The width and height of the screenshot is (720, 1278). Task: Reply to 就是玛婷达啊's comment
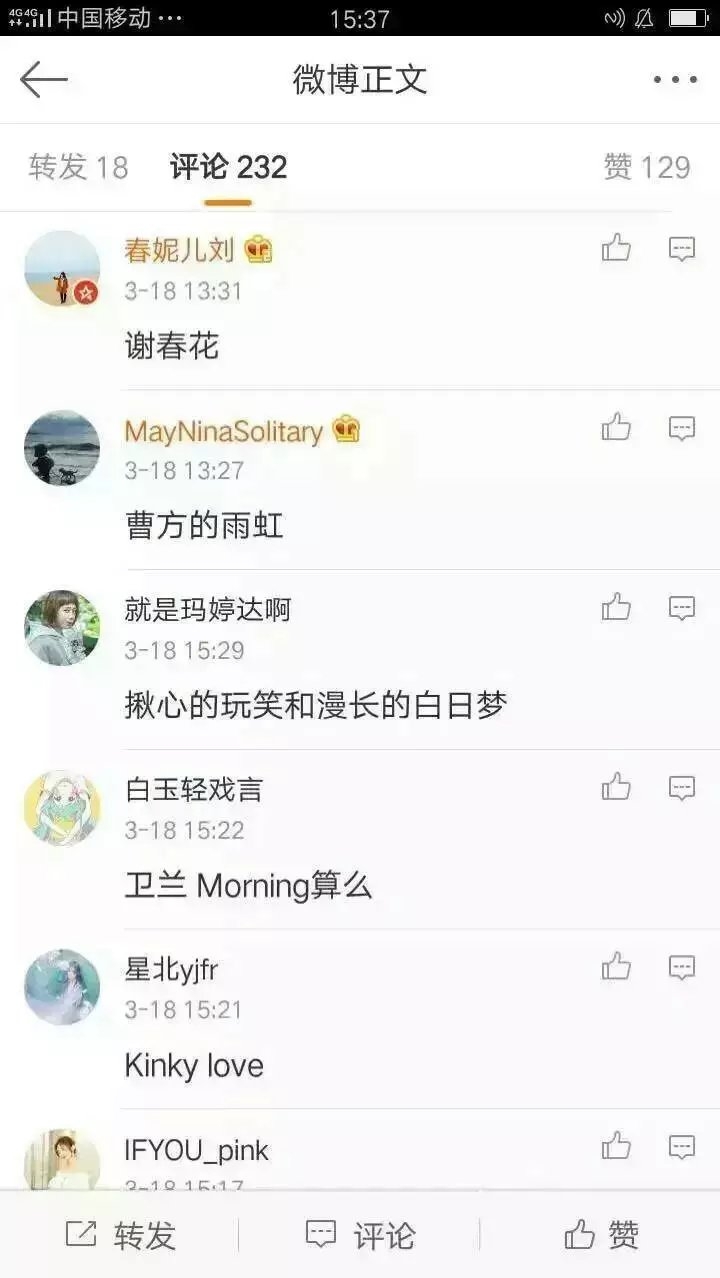(682, 608)
